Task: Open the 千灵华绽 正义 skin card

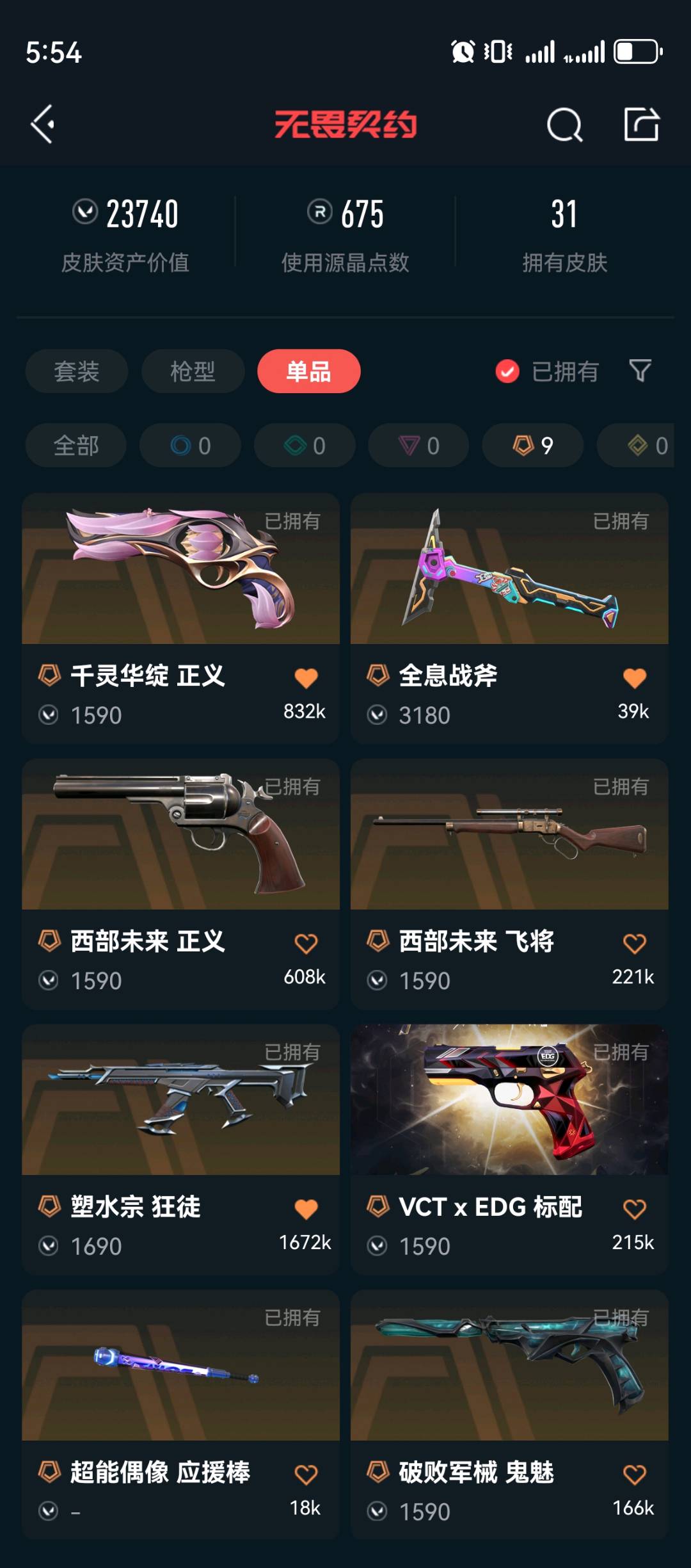Action: pyautogui.click(x=180, y=618)
